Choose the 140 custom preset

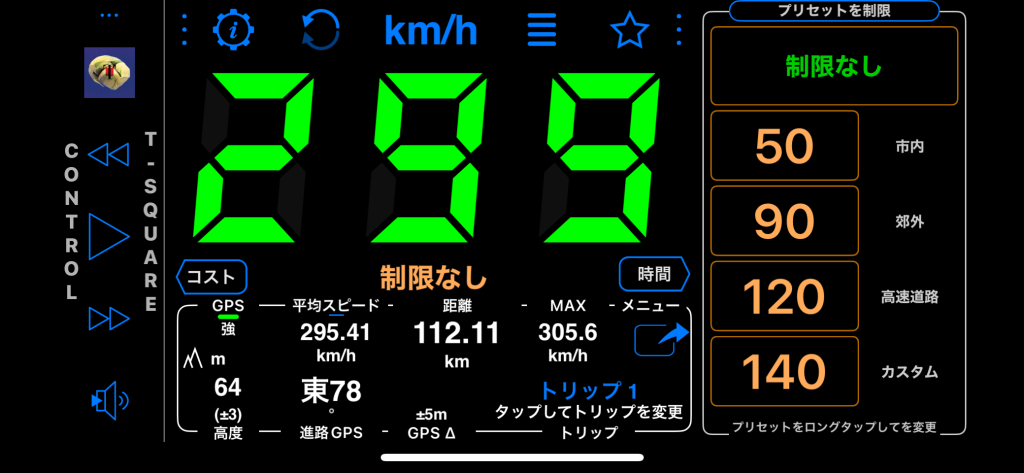coord(784,371)
